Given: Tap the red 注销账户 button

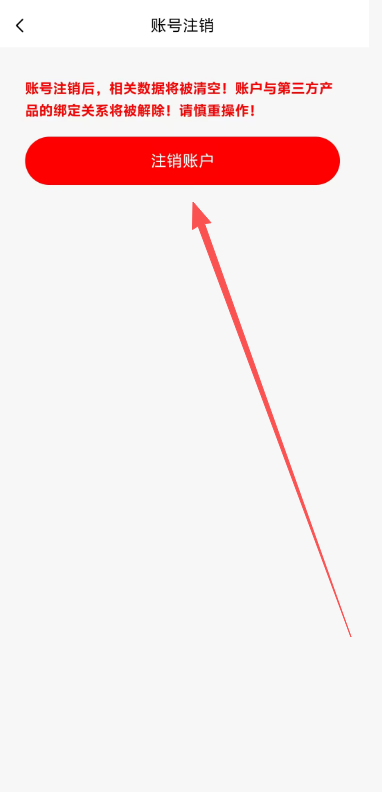Looking at the screenshot, I should pos(182,161).
